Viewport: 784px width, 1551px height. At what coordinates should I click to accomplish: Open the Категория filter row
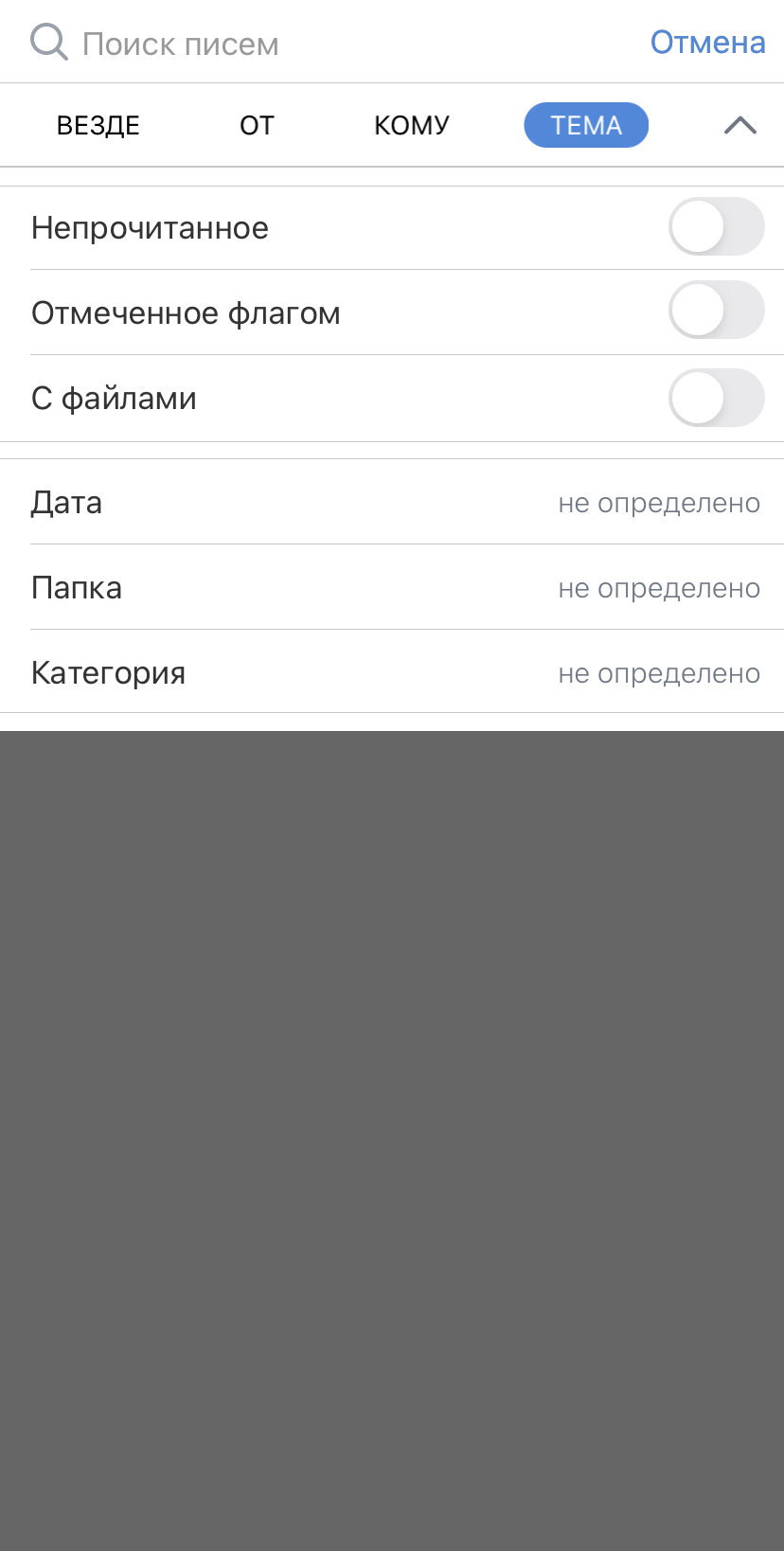click(x=392, y=671)
